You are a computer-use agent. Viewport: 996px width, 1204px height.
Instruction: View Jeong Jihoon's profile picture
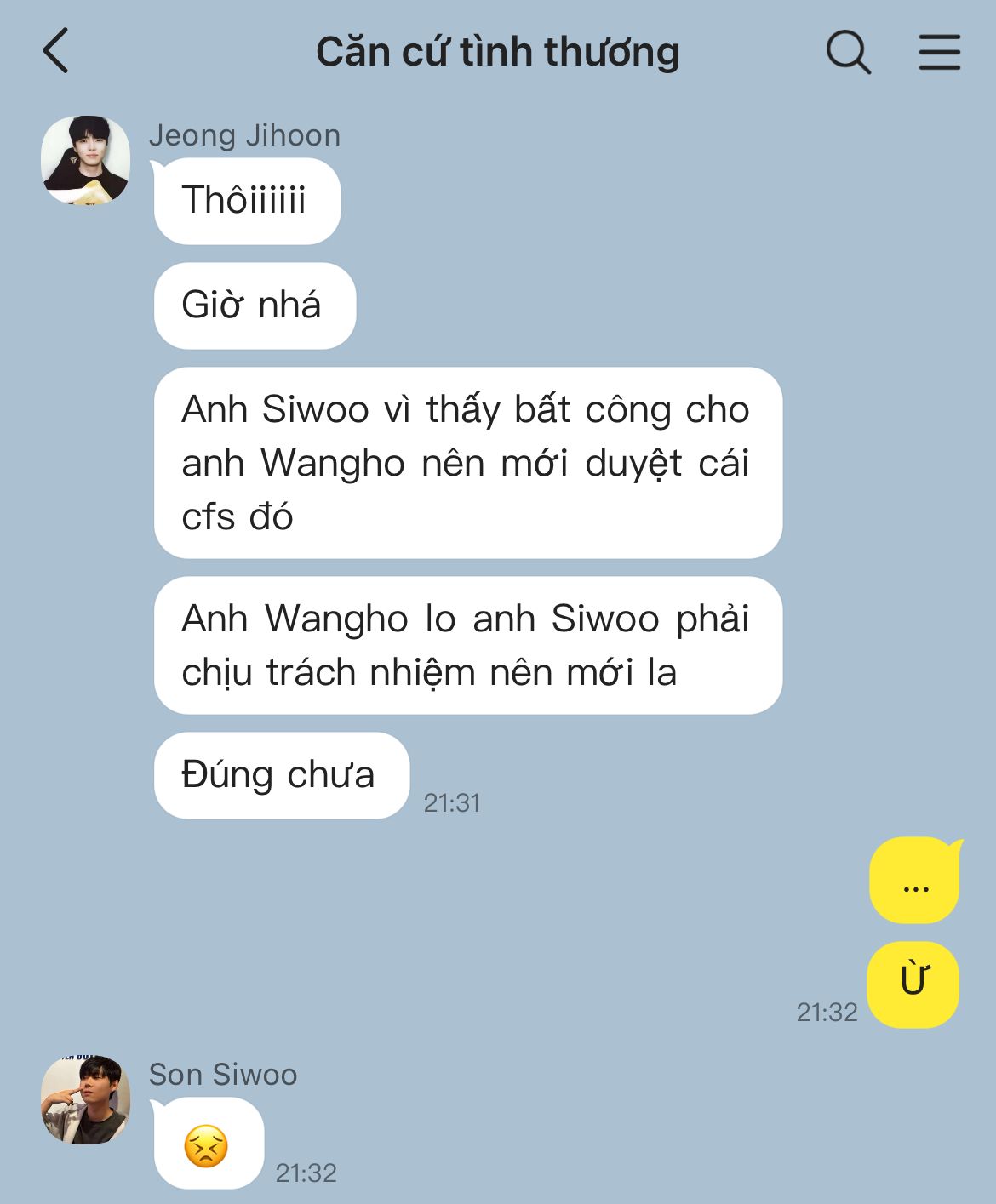coord(85,160)
